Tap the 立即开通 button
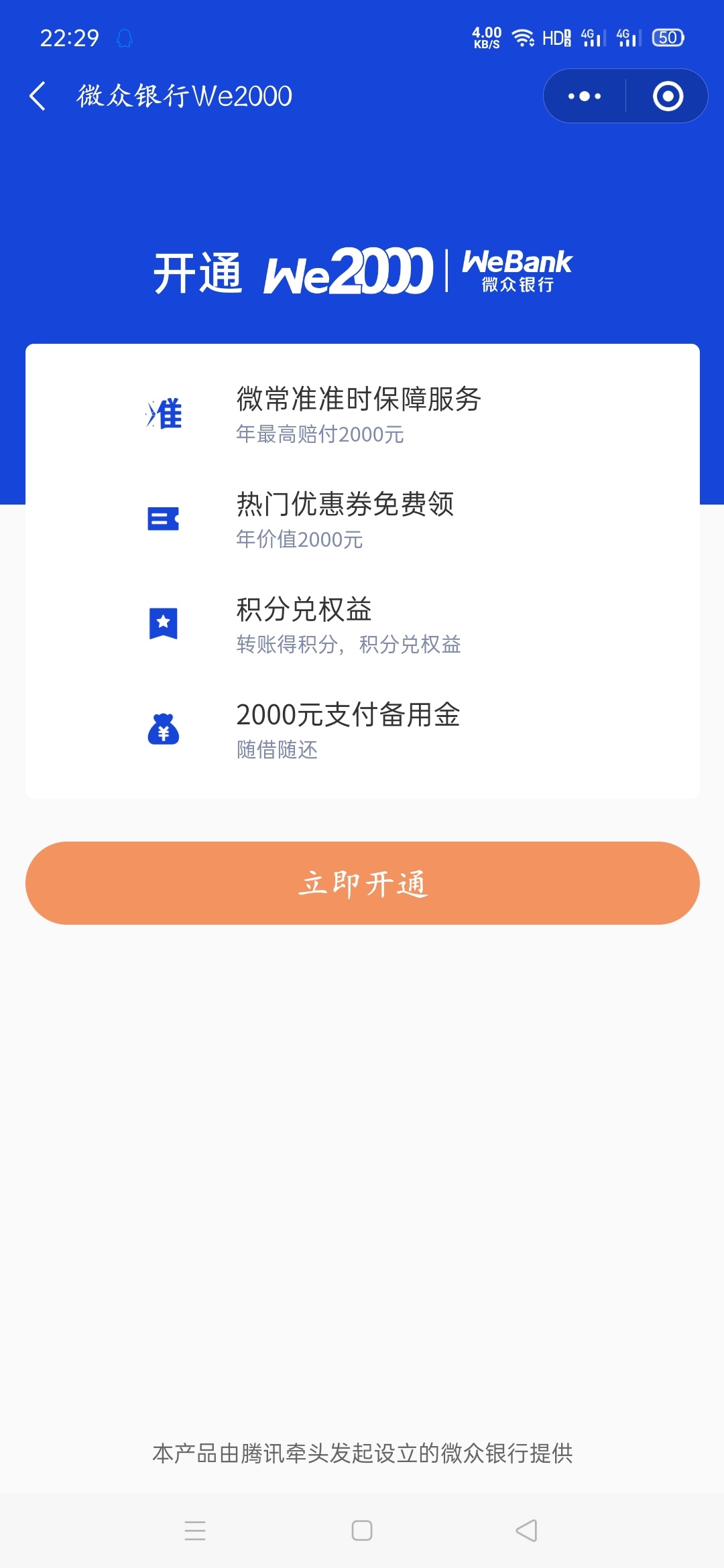This screenshot has height=1568, width=724. tap(363, 883)
